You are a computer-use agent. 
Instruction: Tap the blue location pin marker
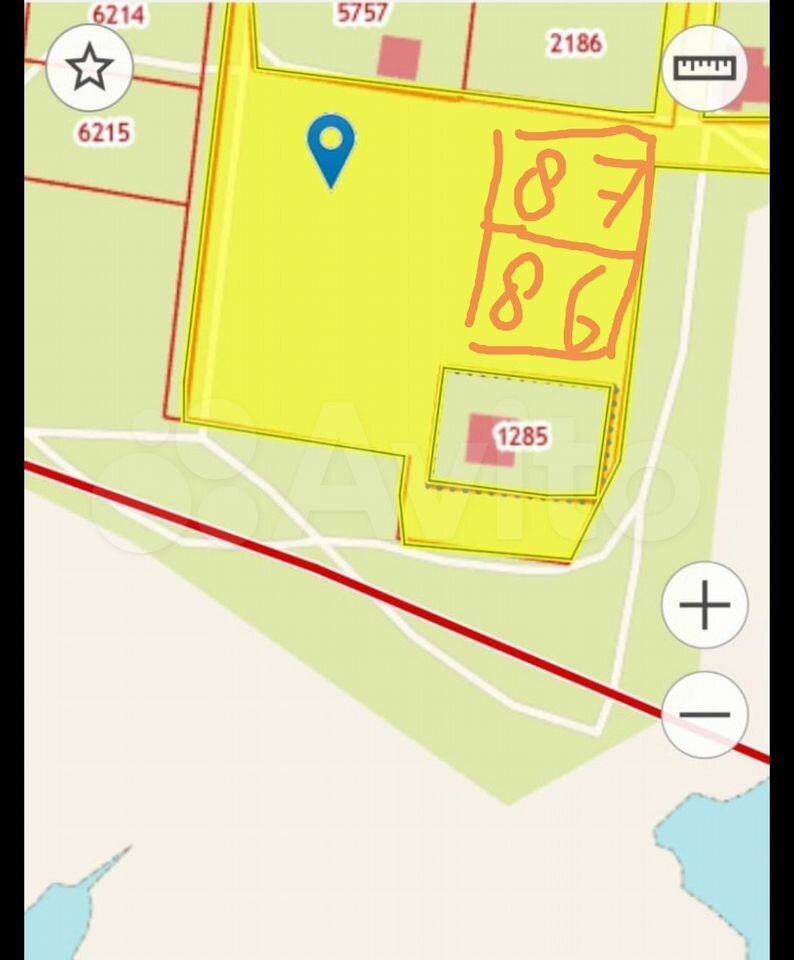point(331,145)
